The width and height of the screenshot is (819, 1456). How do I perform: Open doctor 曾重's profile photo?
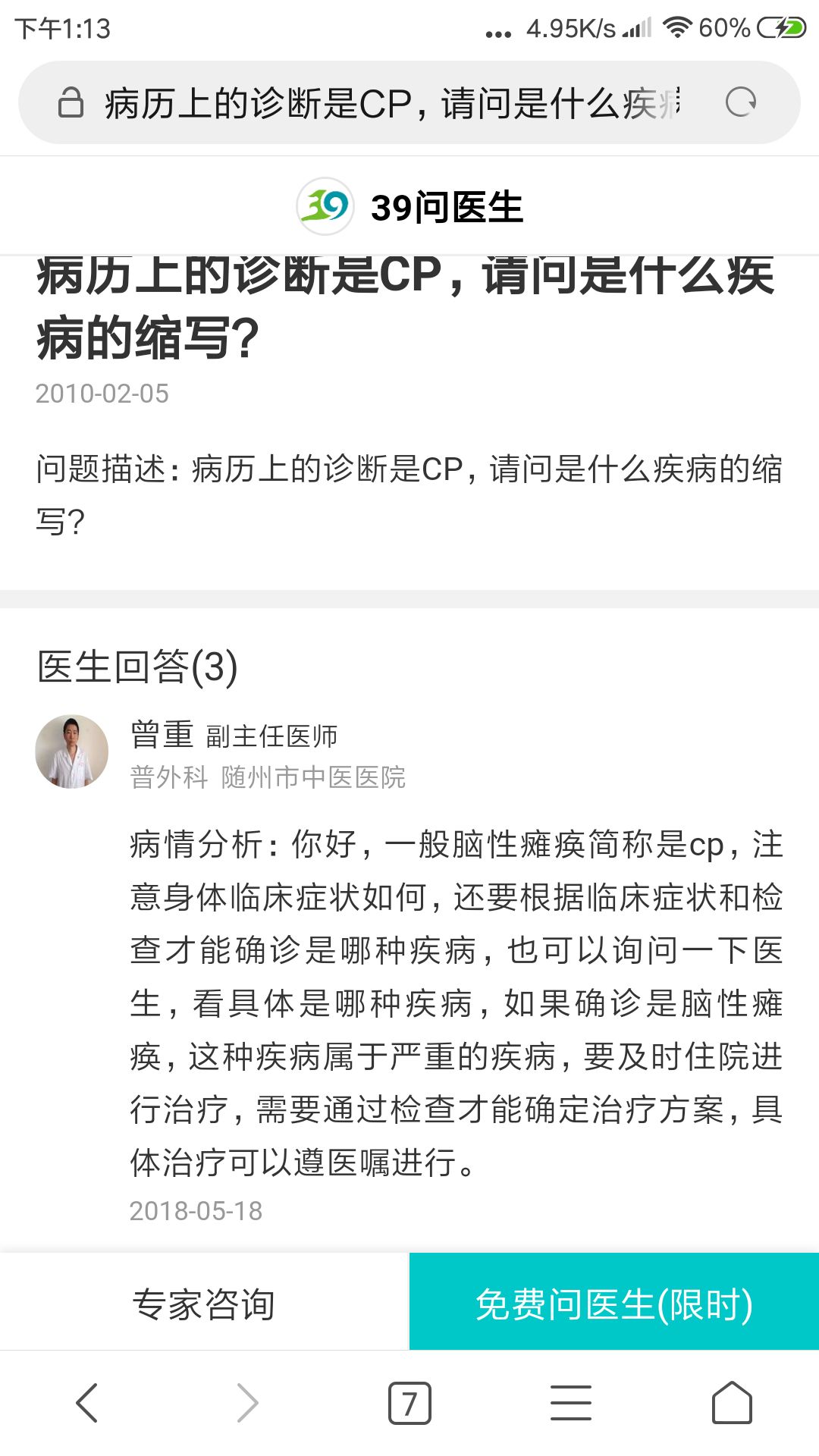tap(72, 752)
